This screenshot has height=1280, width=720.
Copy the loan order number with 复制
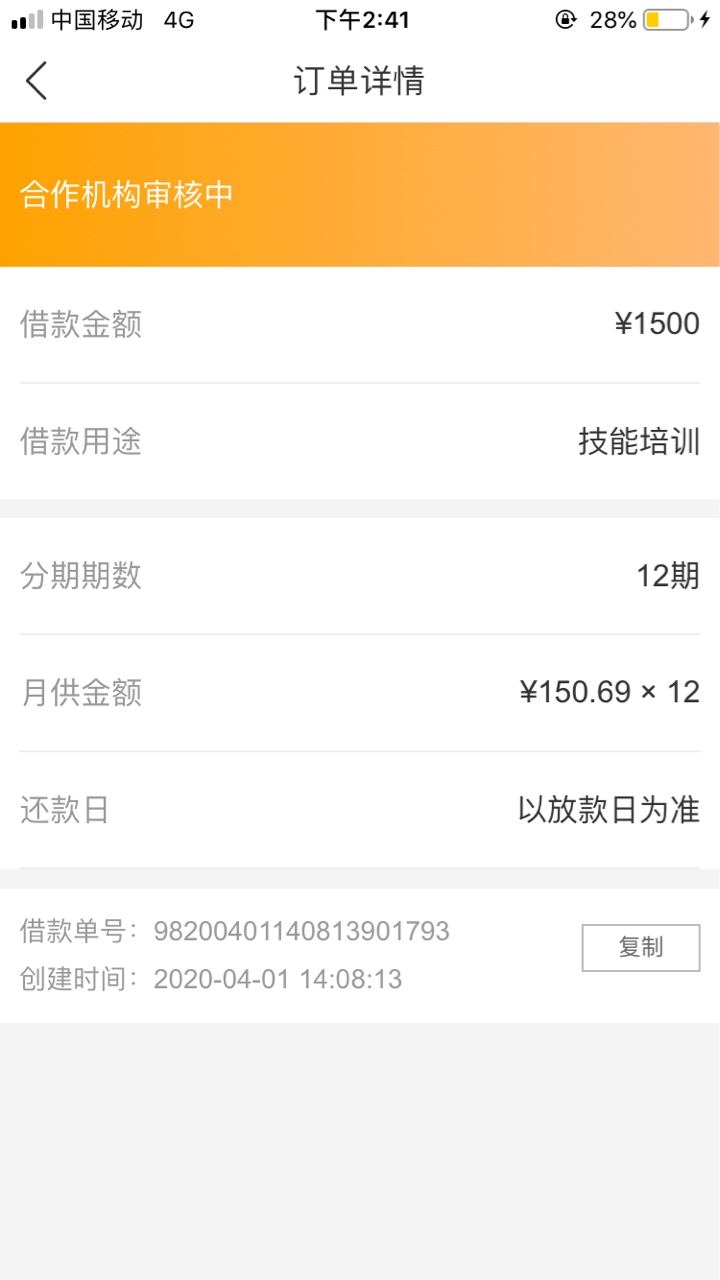[x=641, y=947]
